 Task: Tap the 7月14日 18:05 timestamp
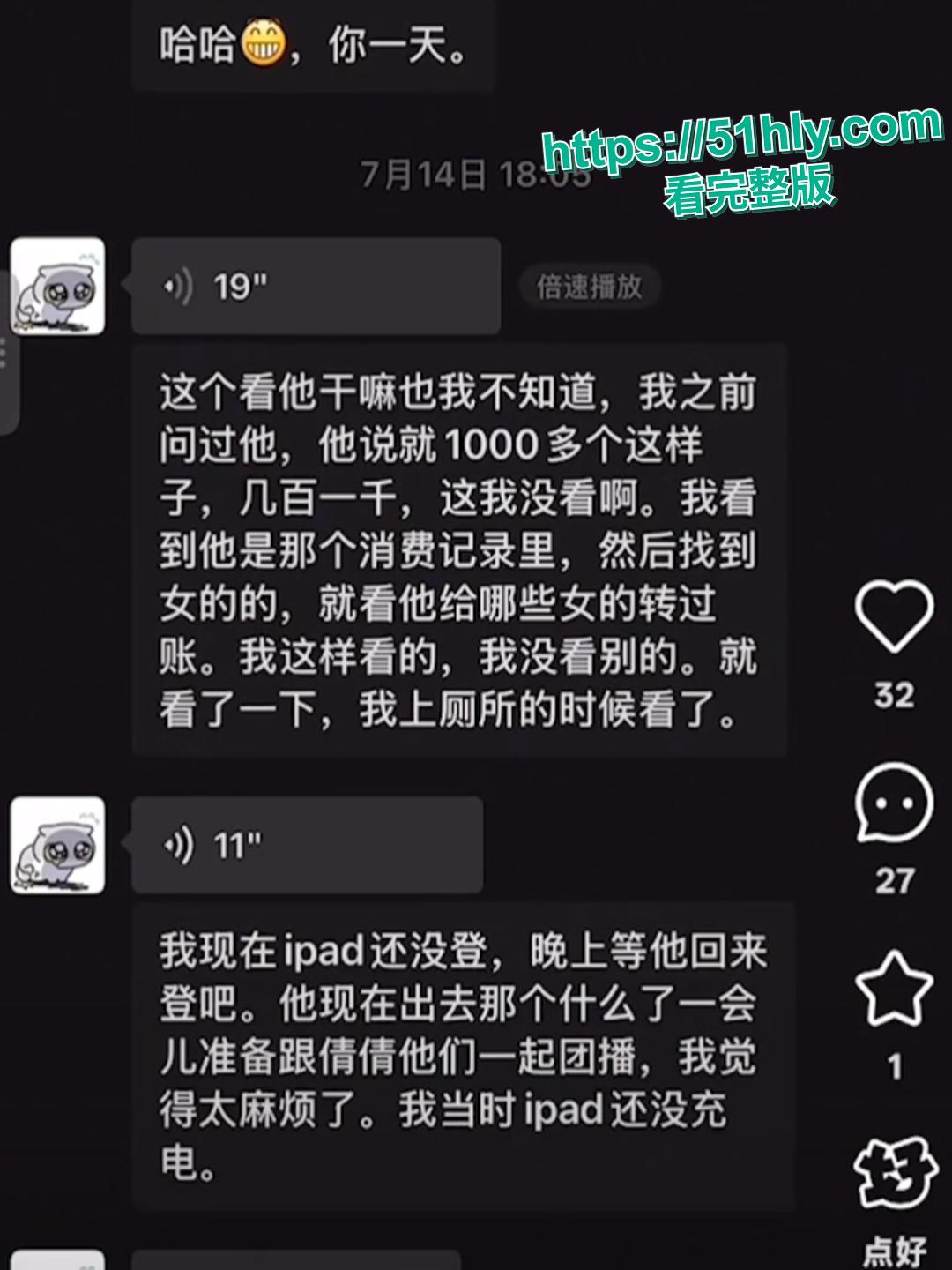[x=476, y=175]
